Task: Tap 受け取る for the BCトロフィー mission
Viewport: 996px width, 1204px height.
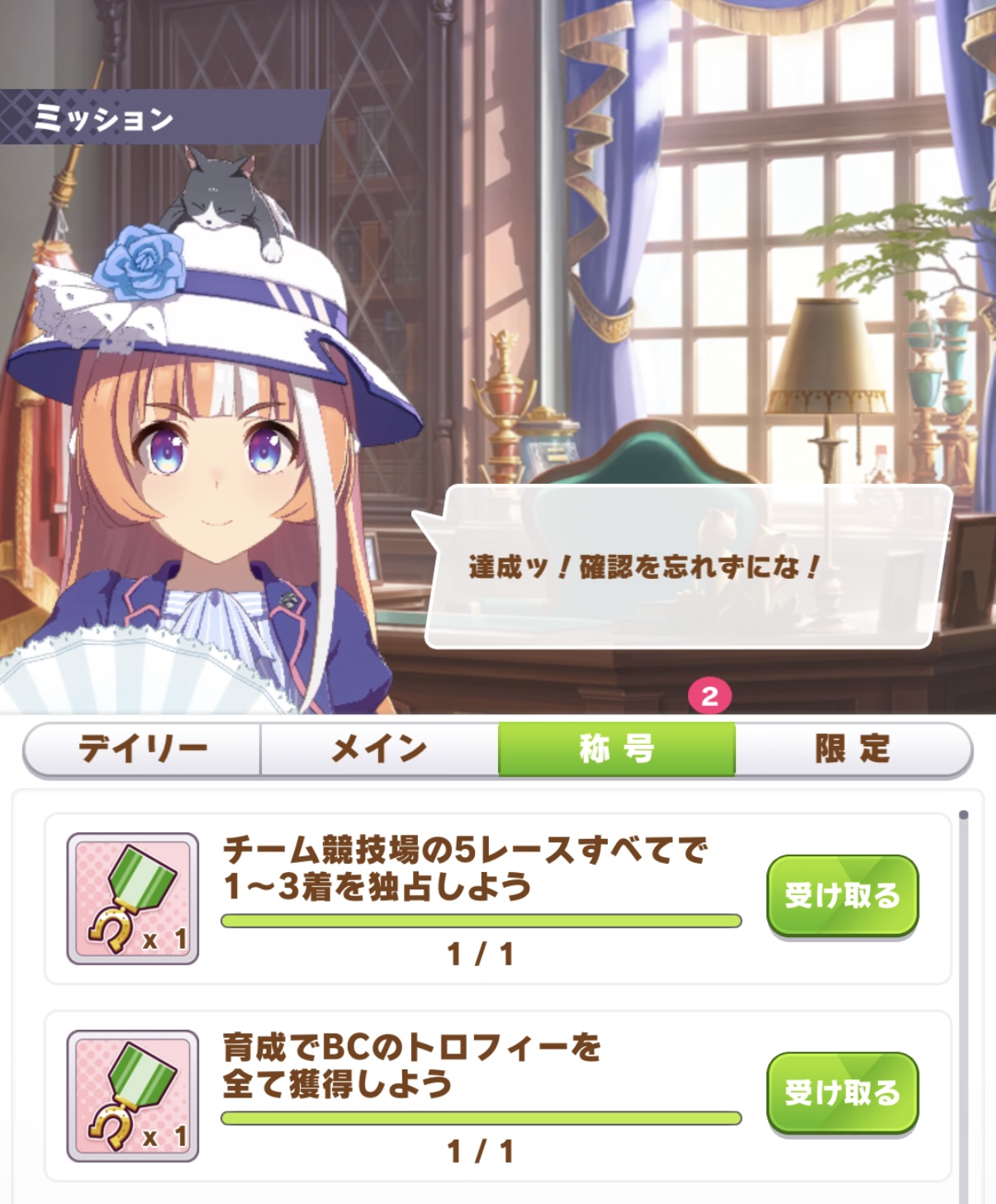Action: (842, 1093)
